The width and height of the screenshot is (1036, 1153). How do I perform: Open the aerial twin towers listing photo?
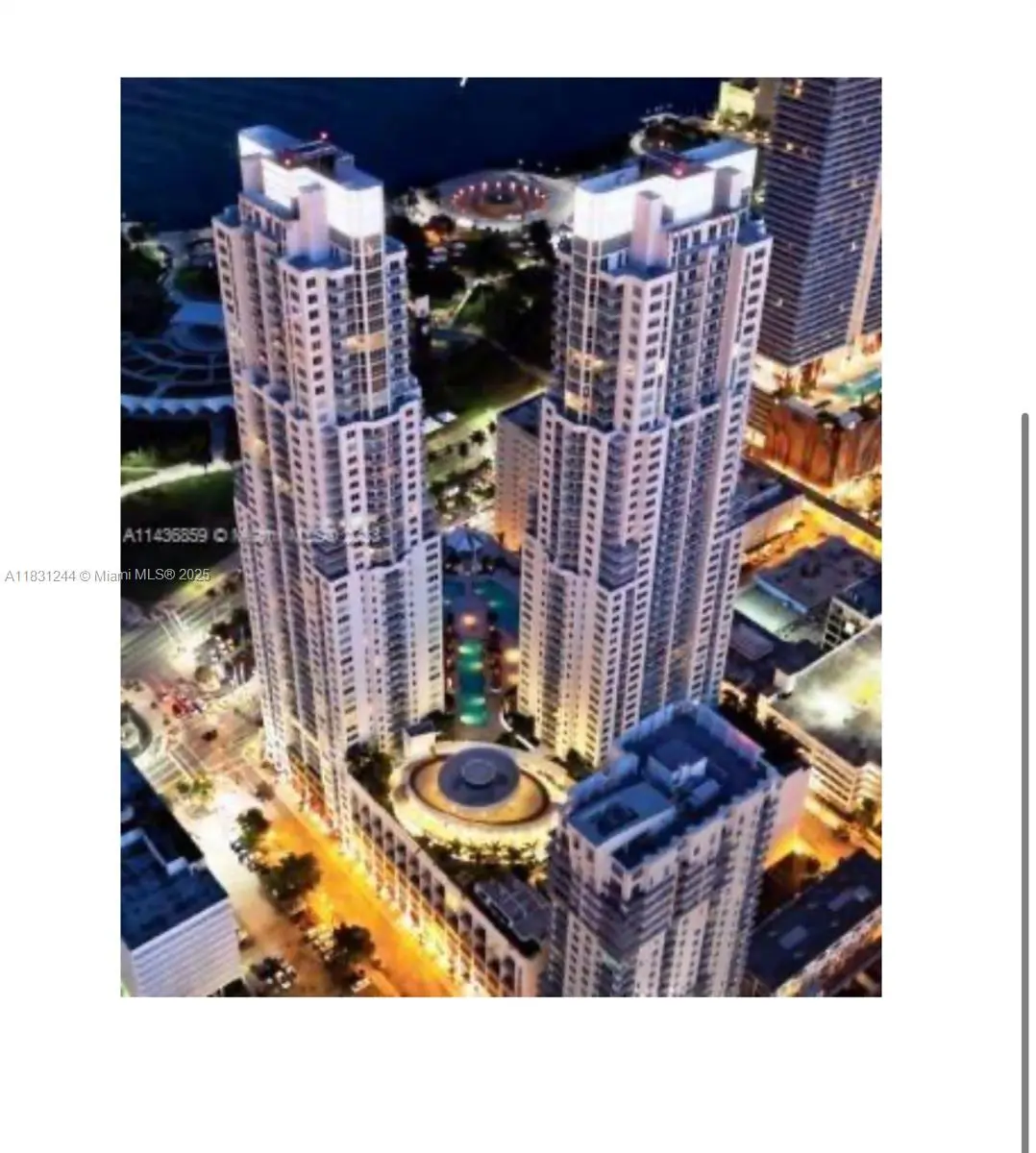(501, 537)
